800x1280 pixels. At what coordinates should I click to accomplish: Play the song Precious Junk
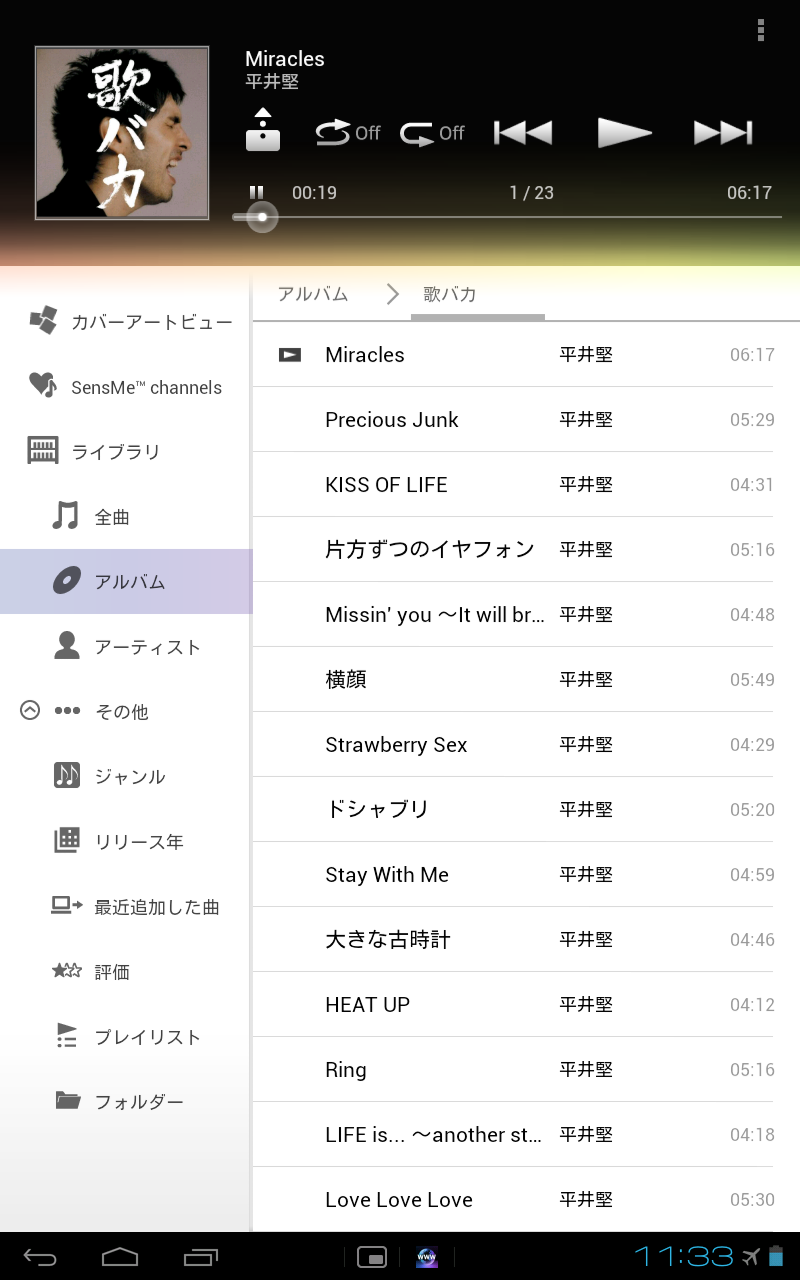513,419
